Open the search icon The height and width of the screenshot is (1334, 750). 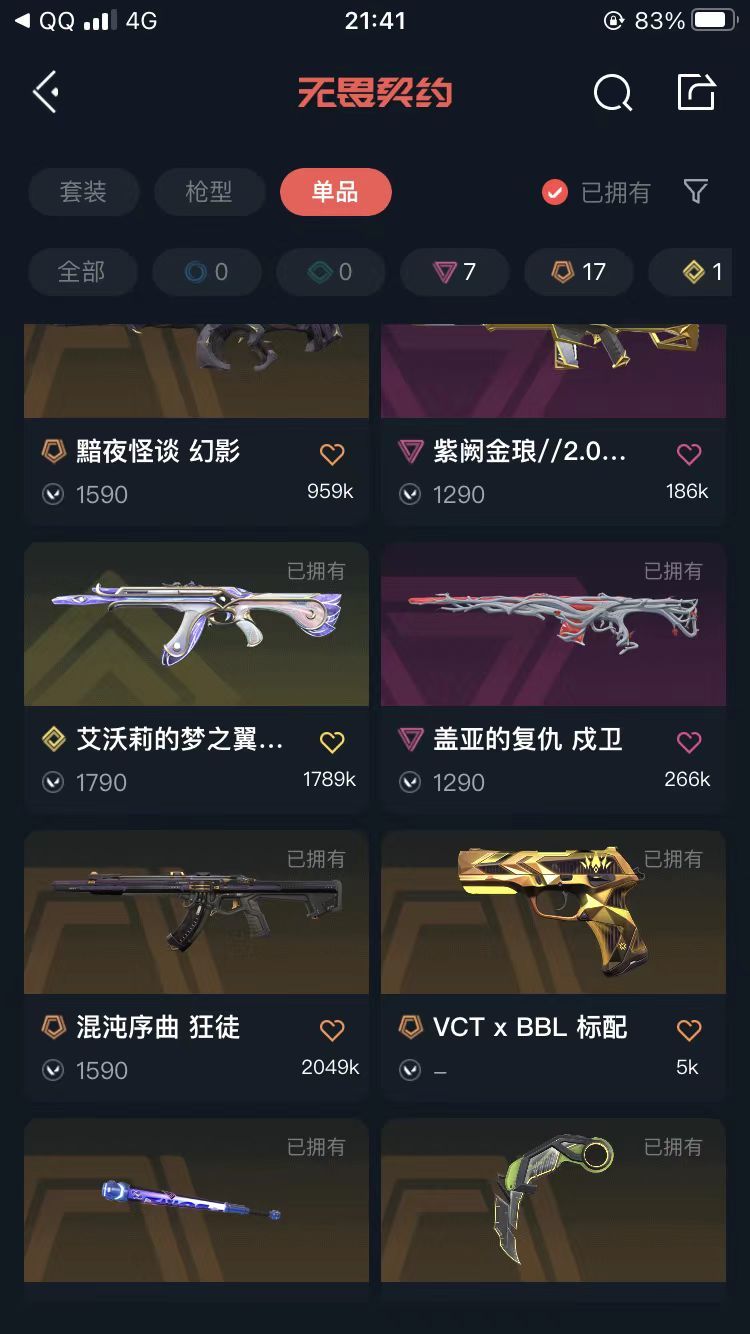point(612,92)
